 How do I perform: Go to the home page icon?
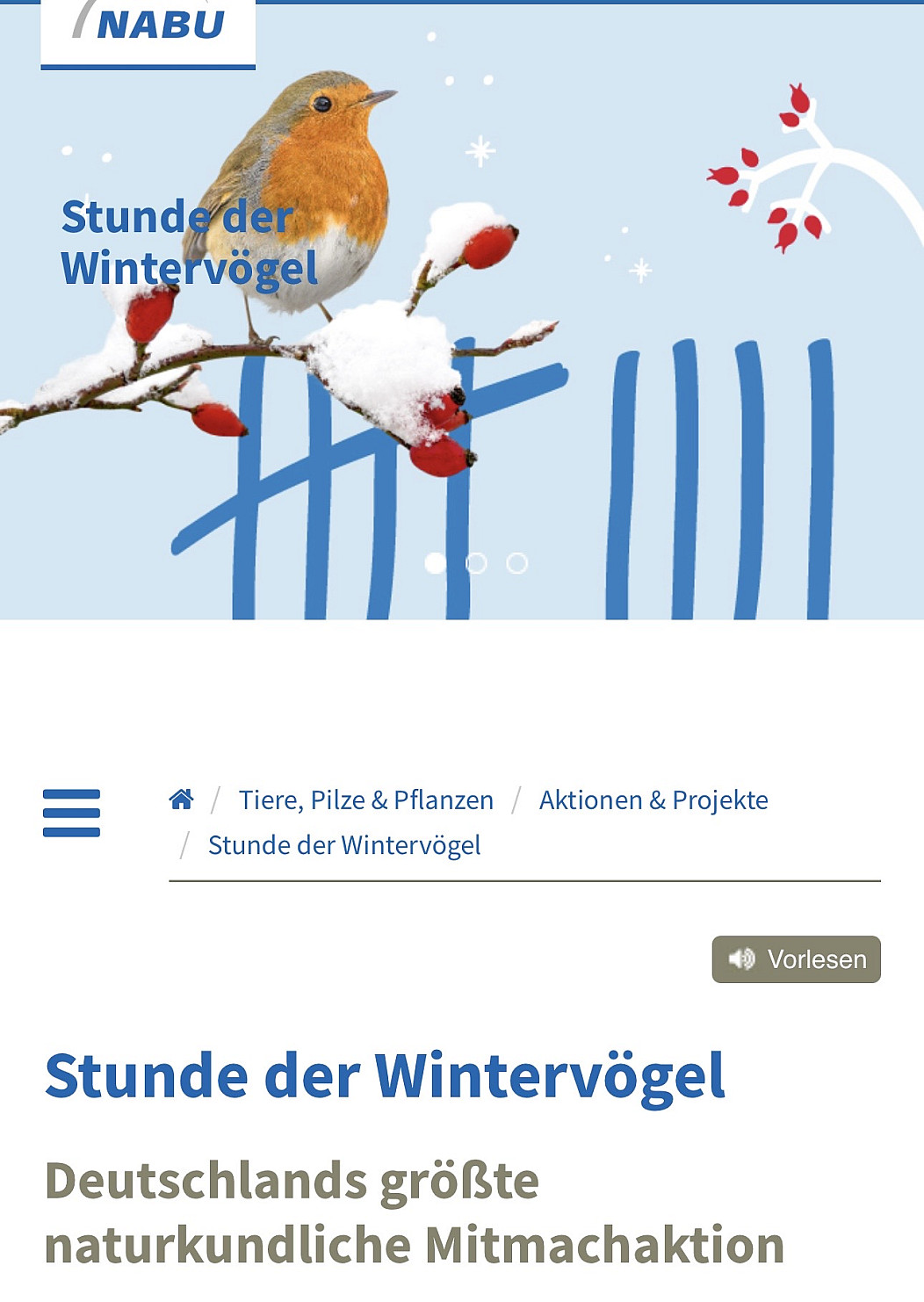181,799
